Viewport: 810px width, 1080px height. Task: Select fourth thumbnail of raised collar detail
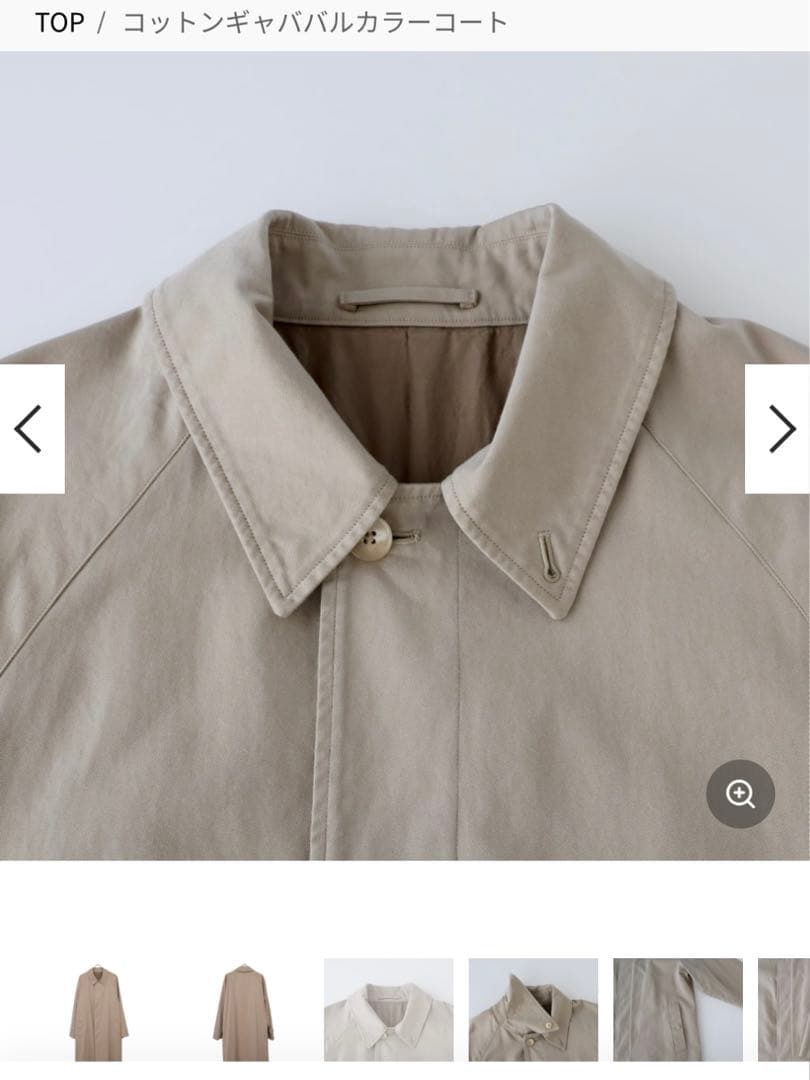click(533, 1010)
